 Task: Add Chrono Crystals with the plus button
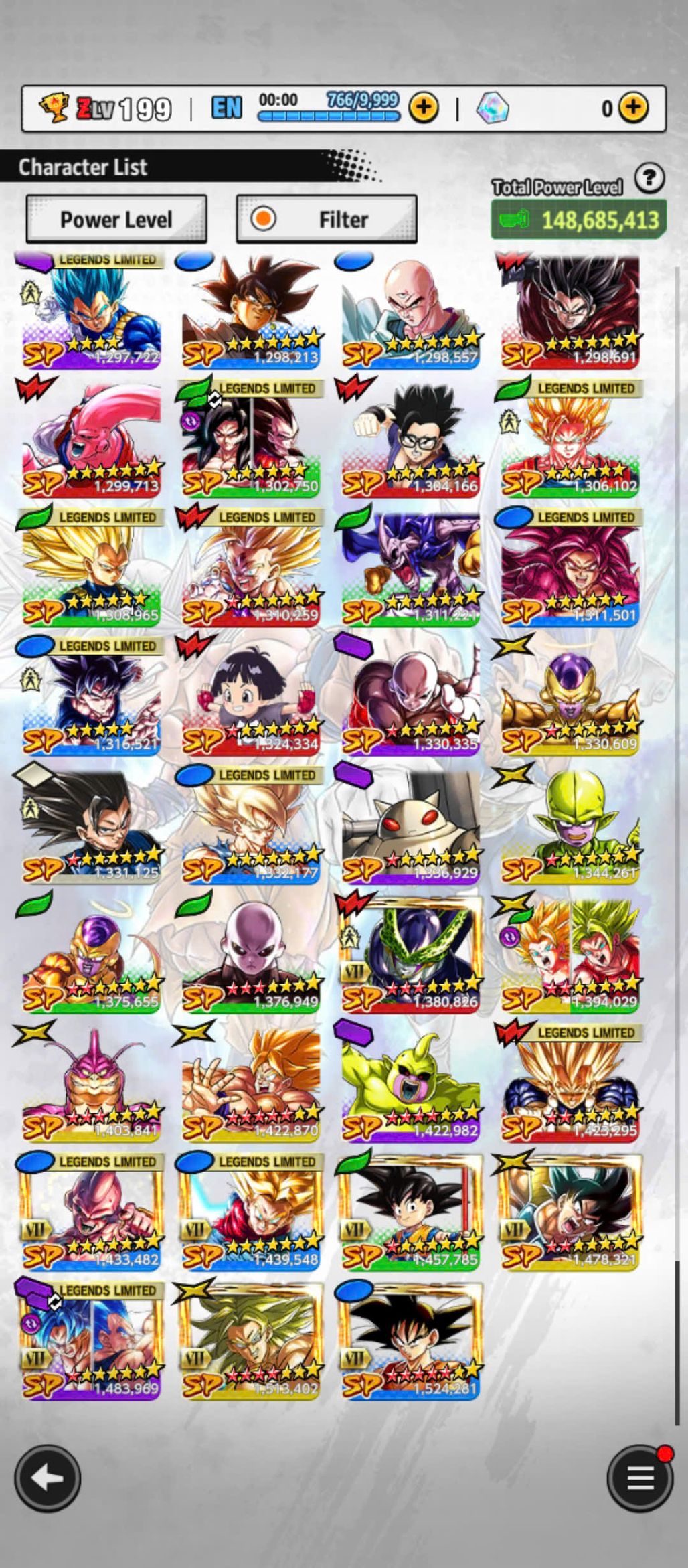pyautogui.click(x=632, y=108)
